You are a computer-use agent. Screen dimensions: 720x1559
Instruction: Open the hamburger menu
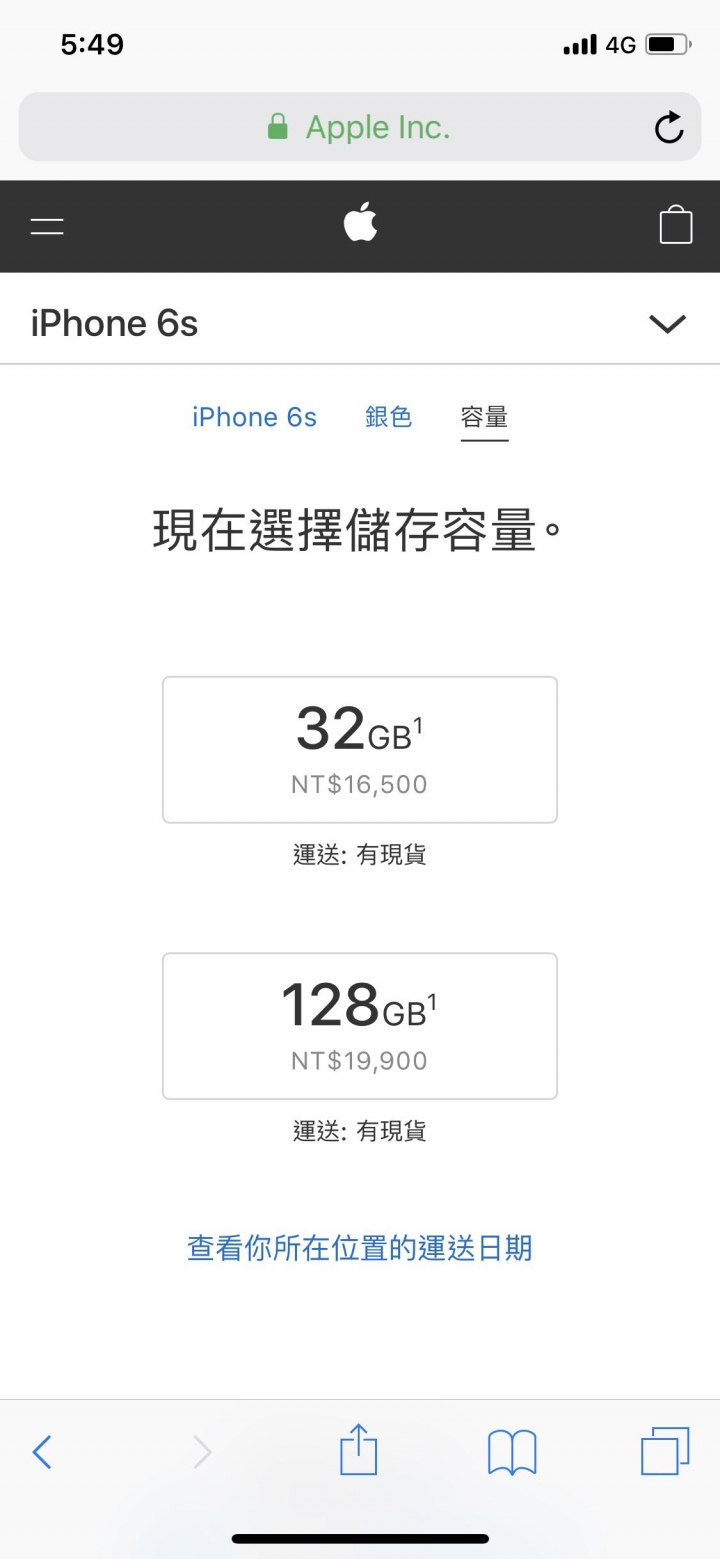47,226
